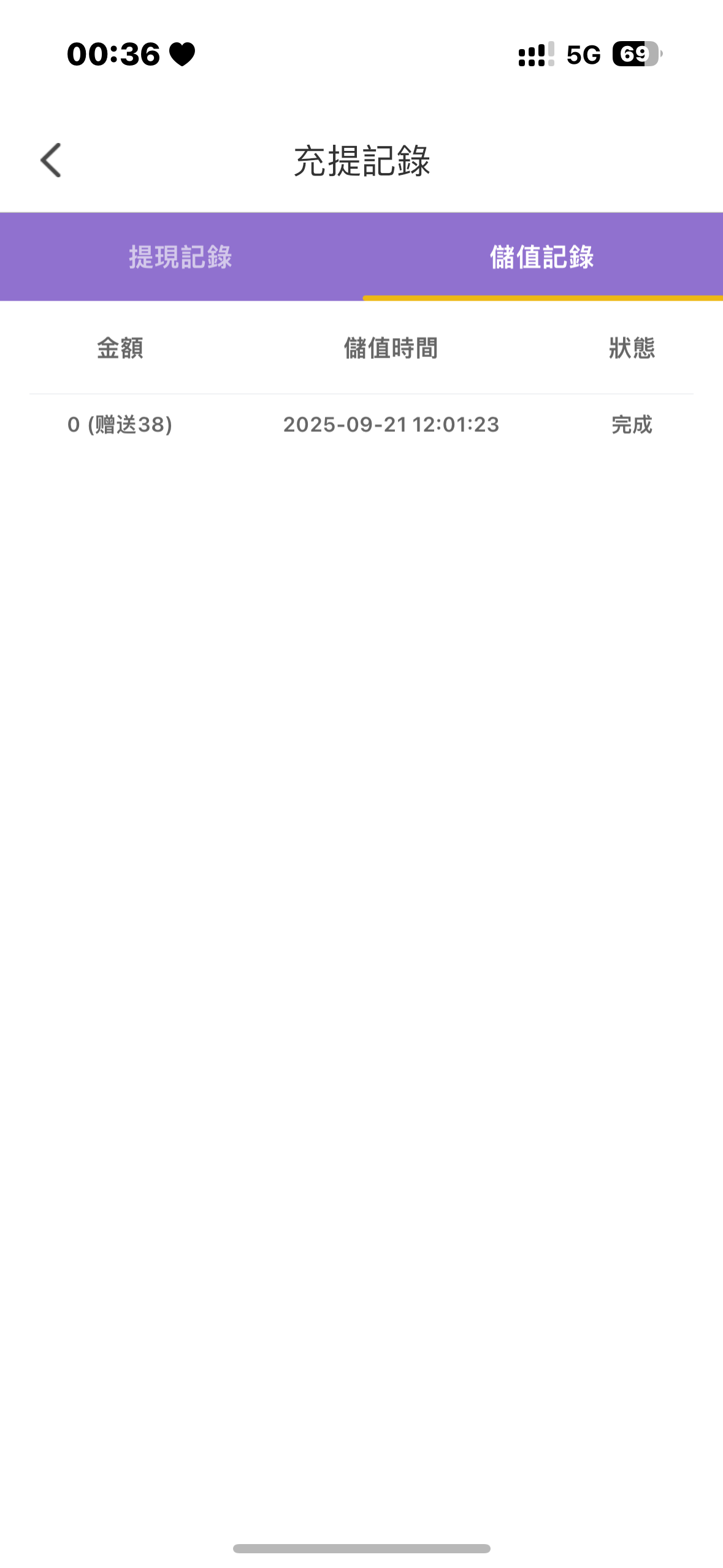
Task: Tap the record row for 贈送38
Action: [361, 425]
